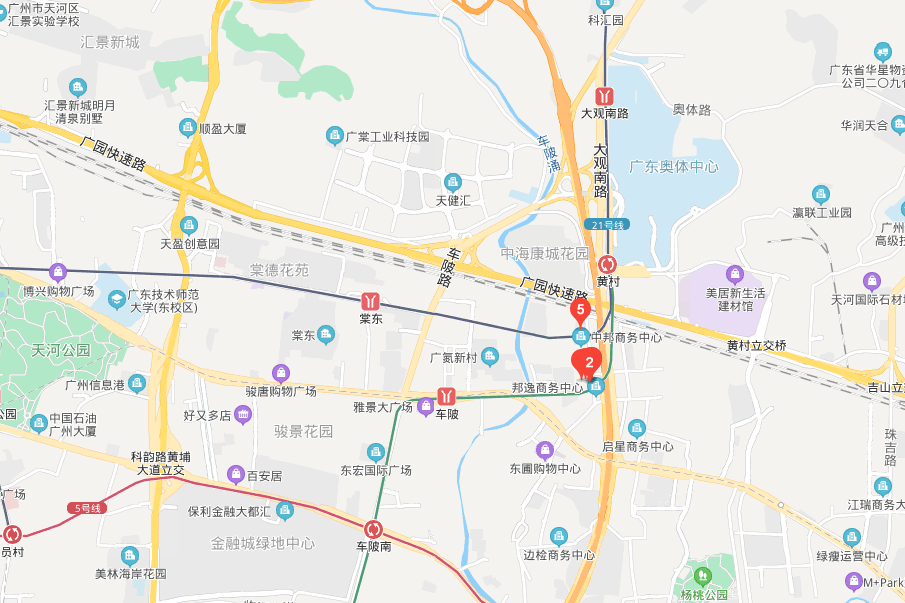905x603 pixels.
Task: Select the 雅景大广场 shopping icon
Action: click(426, 406)
